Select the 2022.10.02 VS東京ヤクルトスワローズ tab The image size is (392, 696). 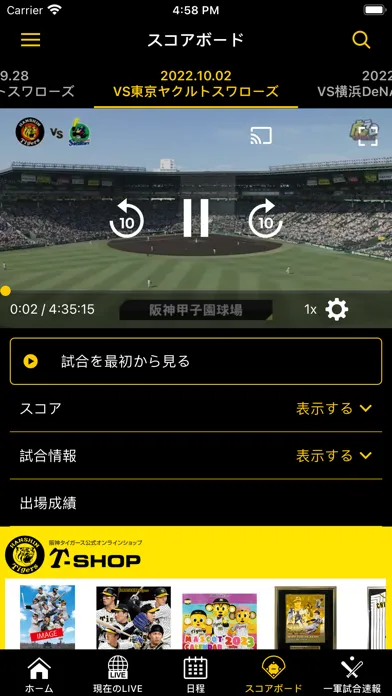(196, 83)
